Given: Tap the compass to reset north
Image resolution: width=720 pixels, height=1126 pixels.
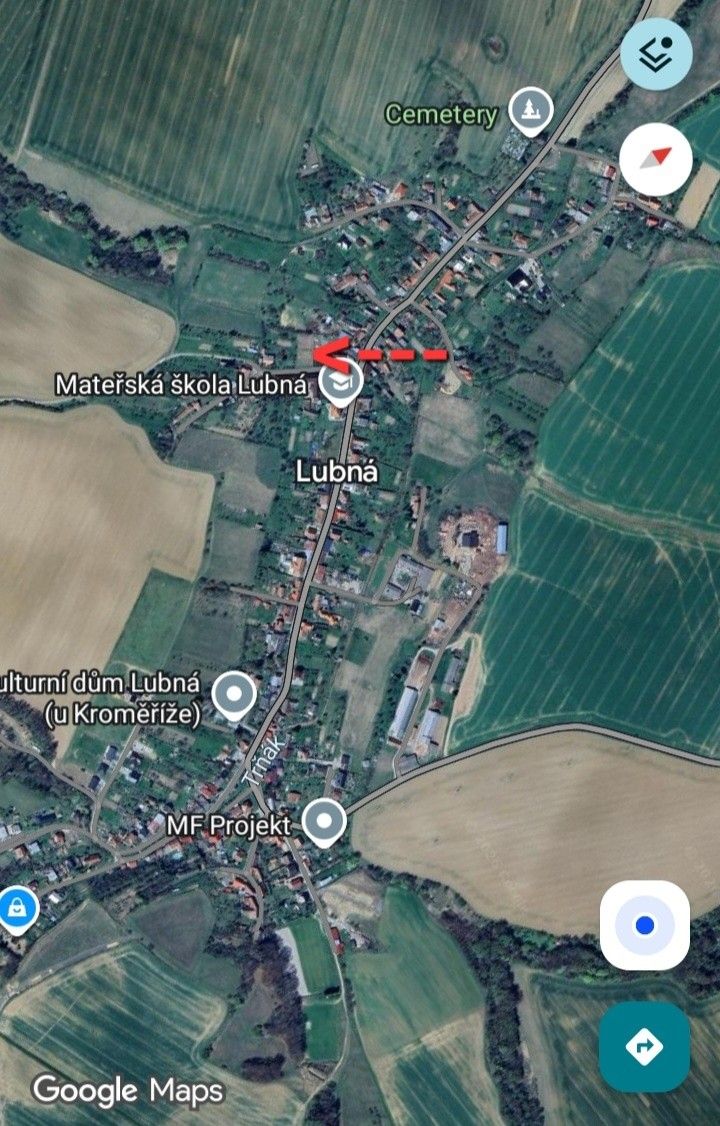Looking at the screenshot, I should [x=655, y=160].
